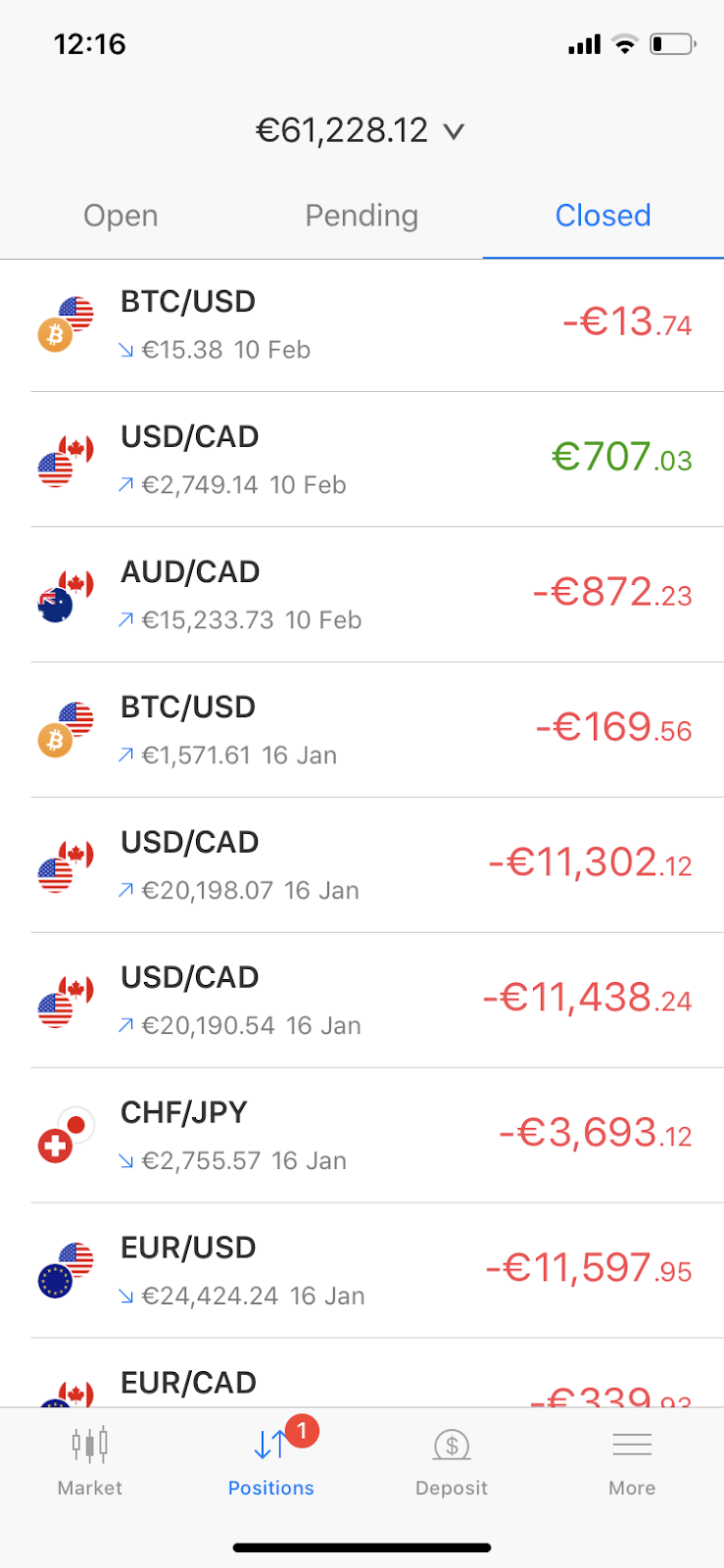Expand the €61,228.12 balance dropdown
Image resolution: width=724 pixels, height=1568 pixels.
361,130
